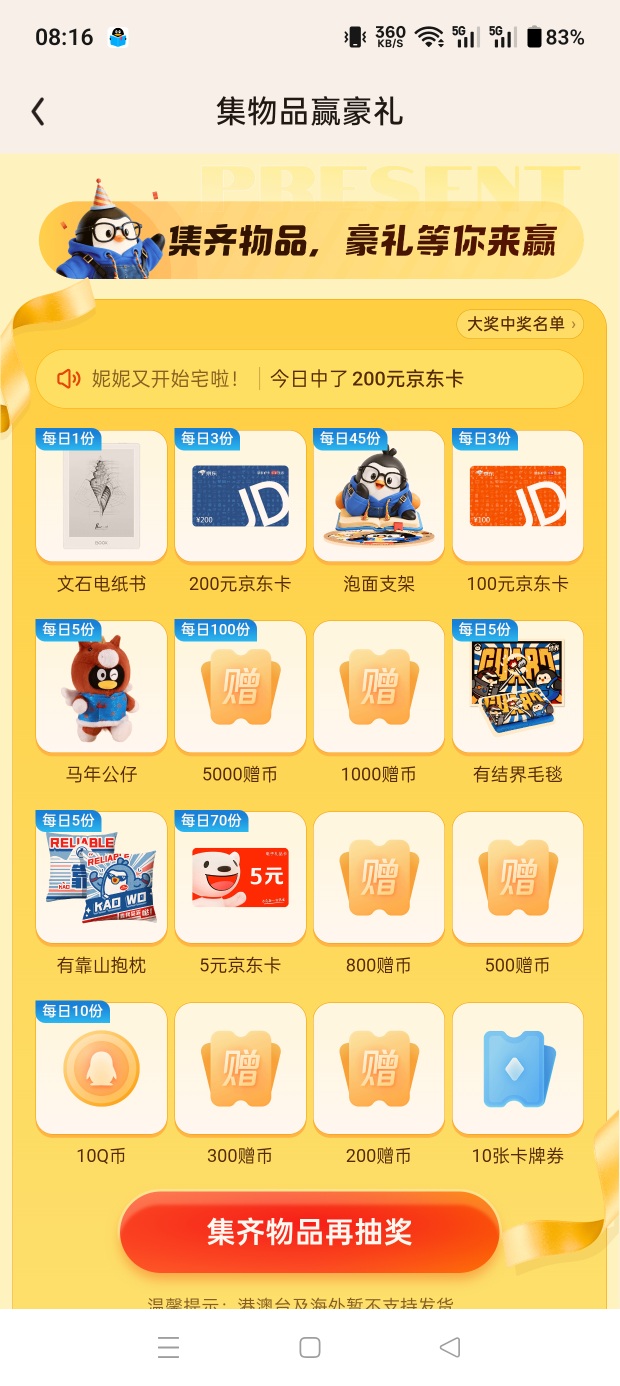Tap 集齐物品再抽奖 button

(x=309, y=1231)
